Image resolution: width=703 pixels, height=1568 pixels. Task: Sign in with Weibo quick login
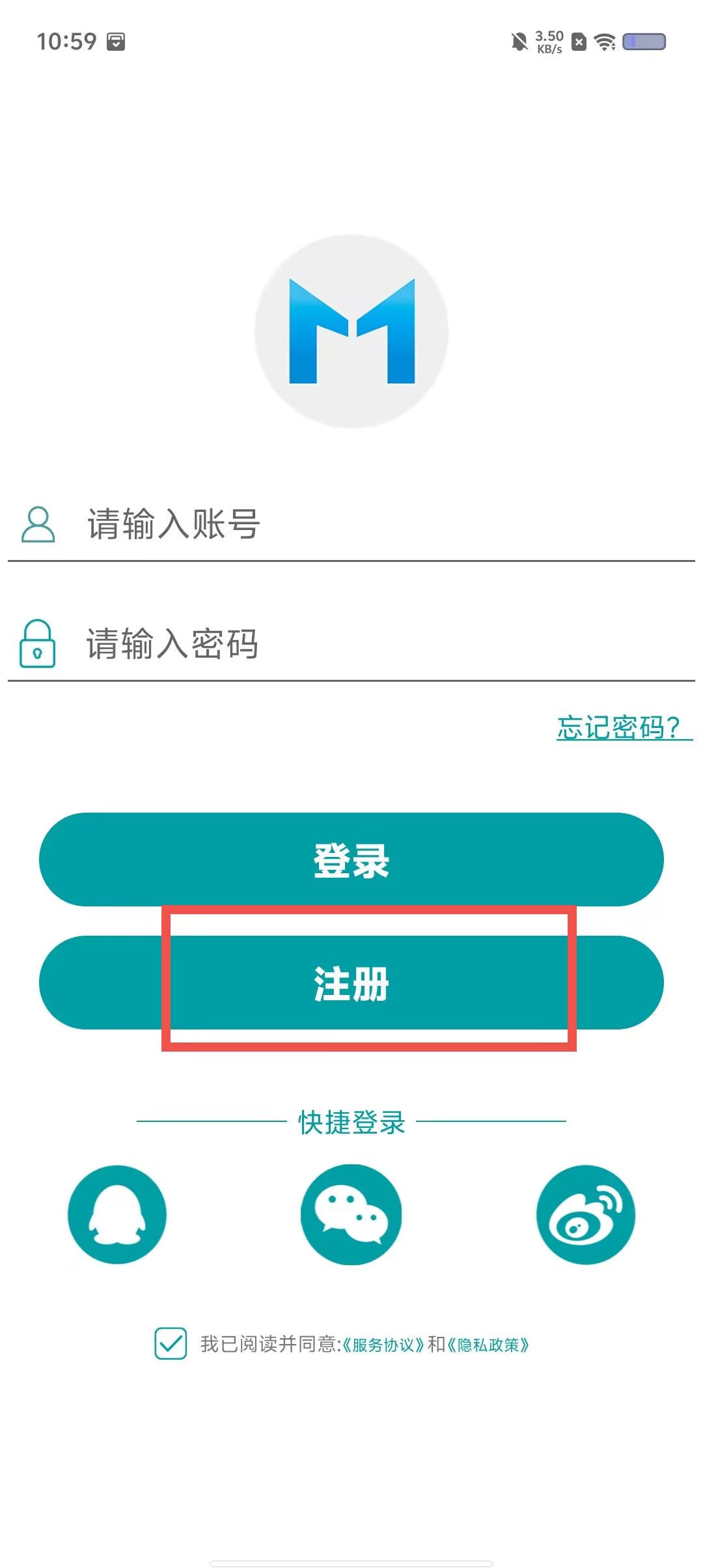pos(586,1214)
